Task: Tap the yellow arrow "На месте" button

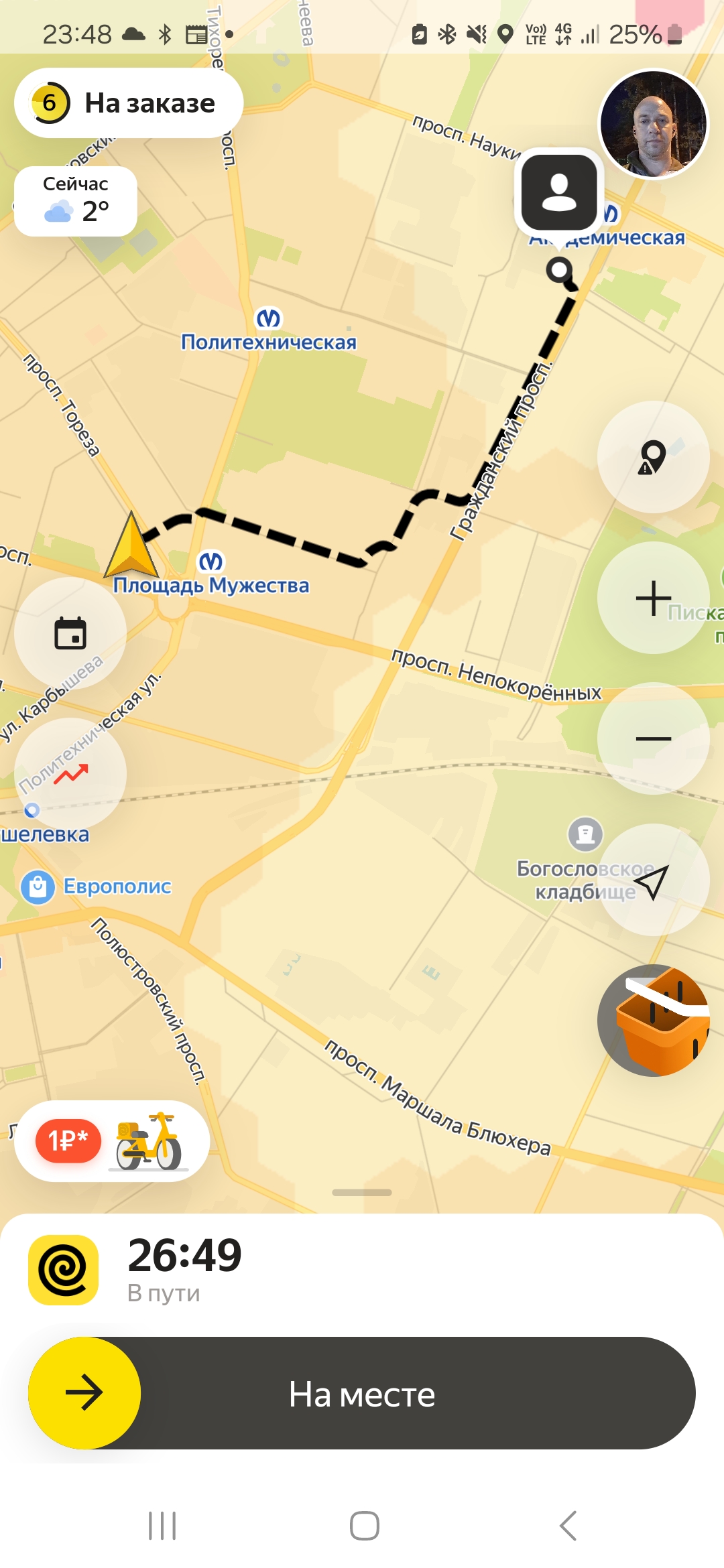Action: coord(84,1393)
